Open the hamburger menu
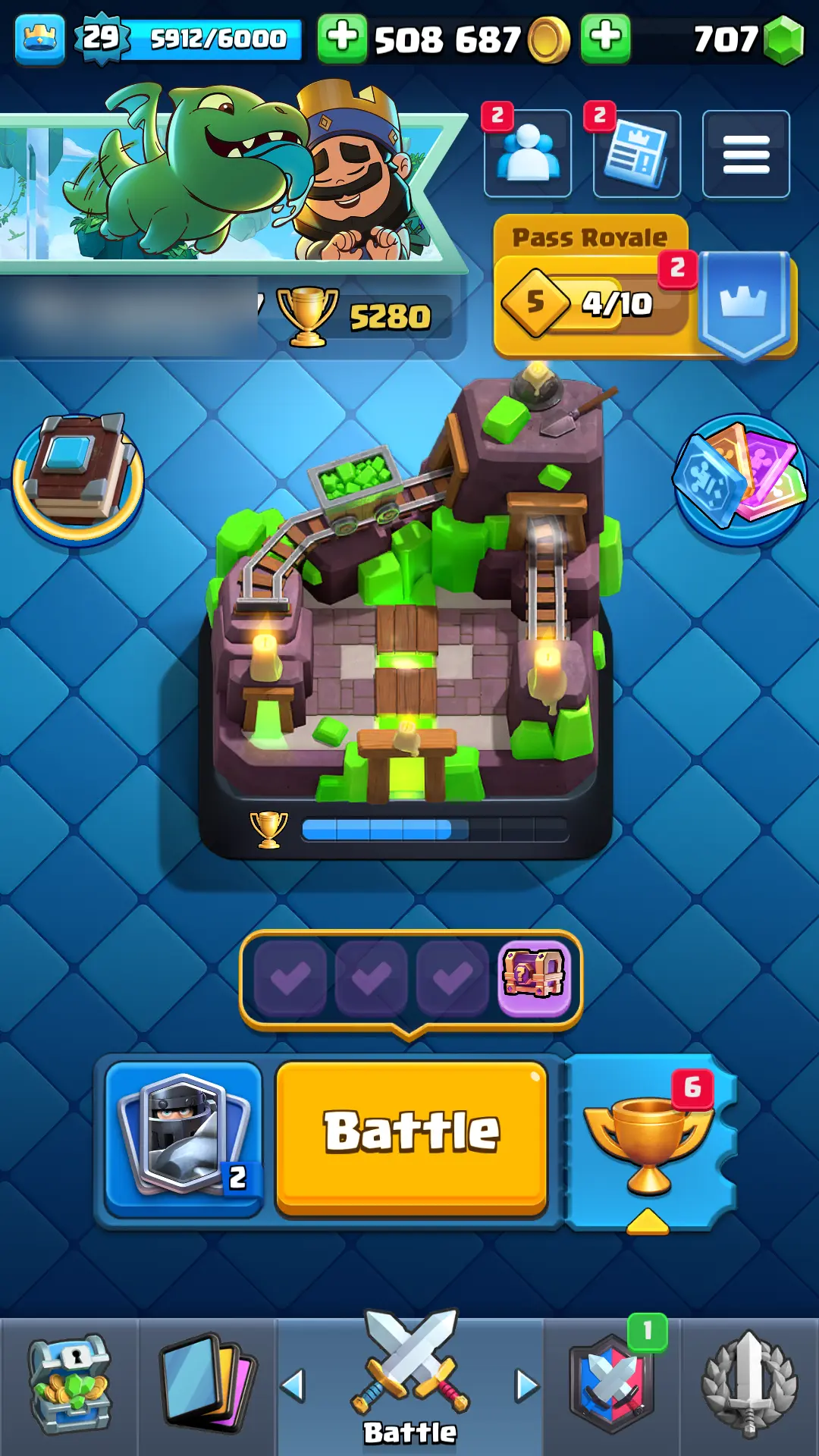Screen dimensions: 819x1456 [x=745, y=154]
